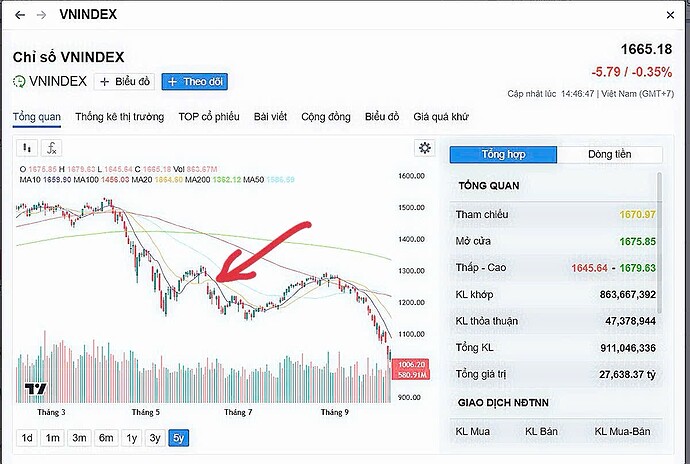Choose the 3y chart range
The image size is (690, 464).
click(x=154, y=438)
